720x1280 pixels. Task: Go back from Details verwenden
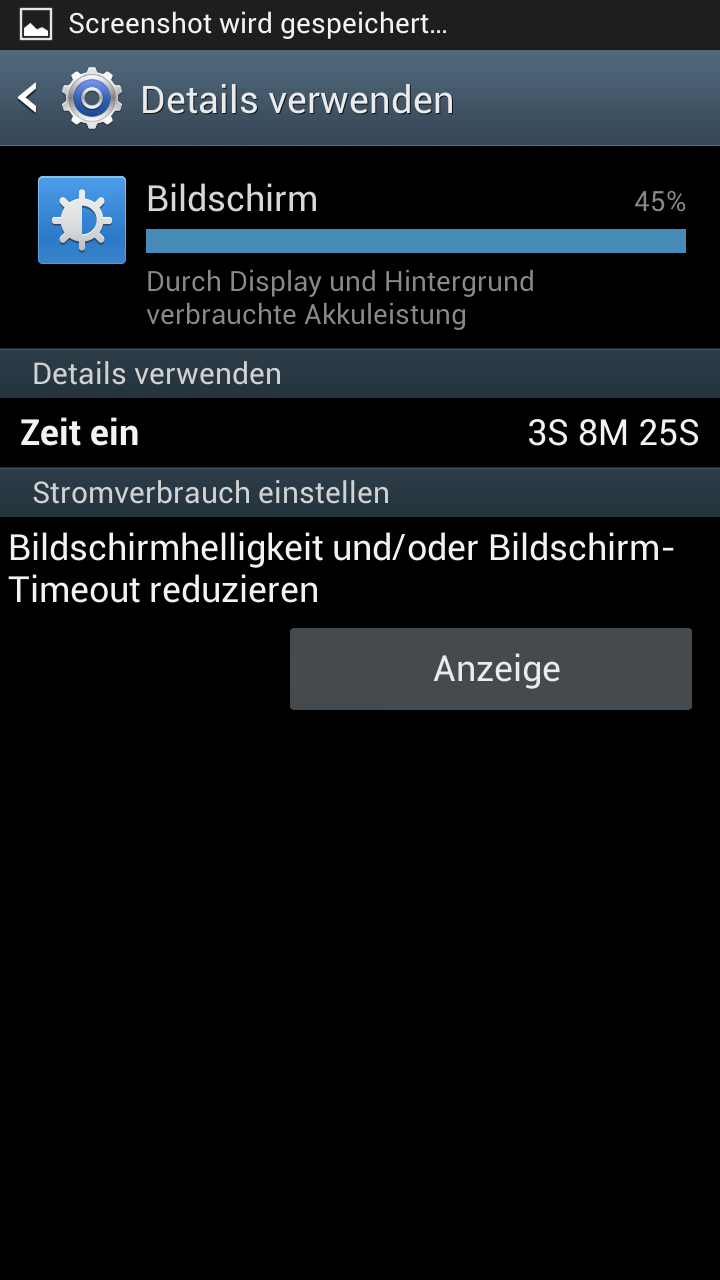click(30, 98)
